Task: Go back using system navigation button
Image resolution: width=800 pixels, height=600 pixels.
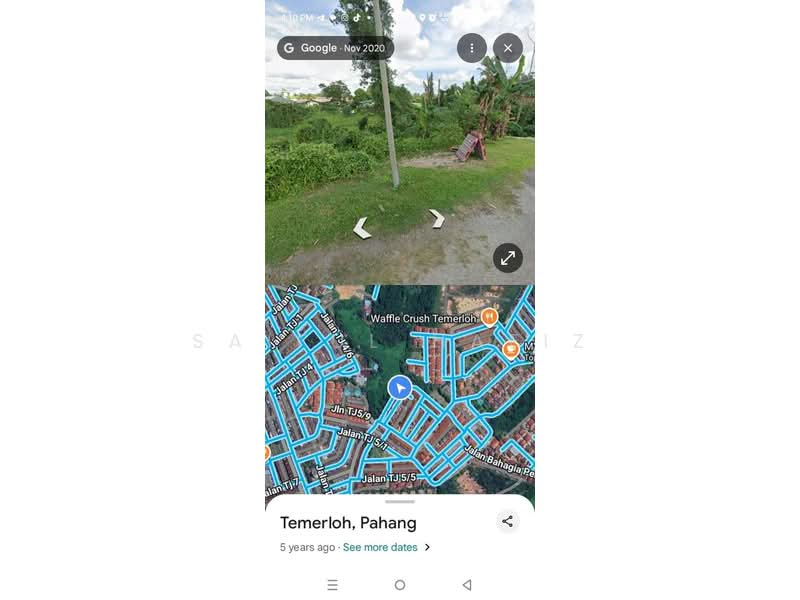Action: (x=466, y=585)
